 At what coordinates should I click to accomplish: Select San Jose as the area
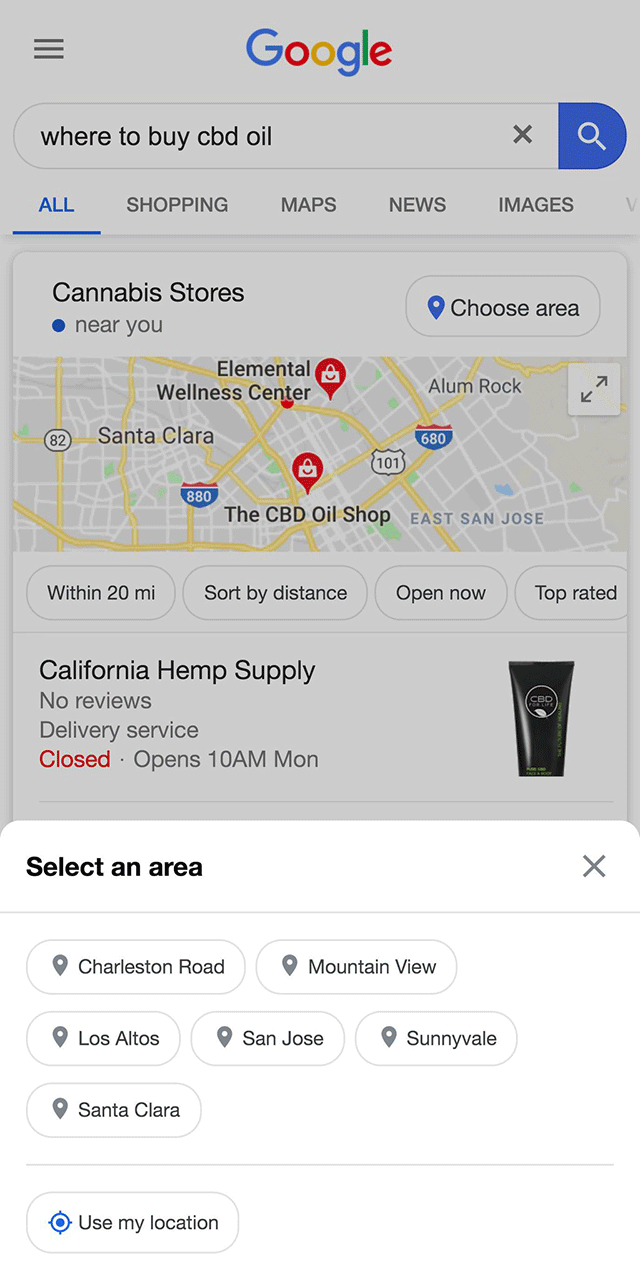click(268, 1039)
